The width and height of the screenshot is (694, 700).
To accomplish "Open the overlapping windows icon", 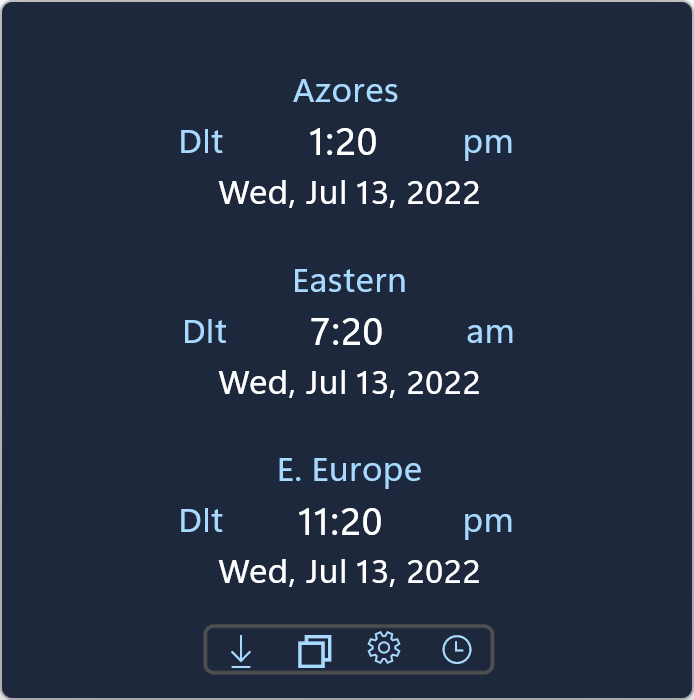I will [x=314, y=651].
